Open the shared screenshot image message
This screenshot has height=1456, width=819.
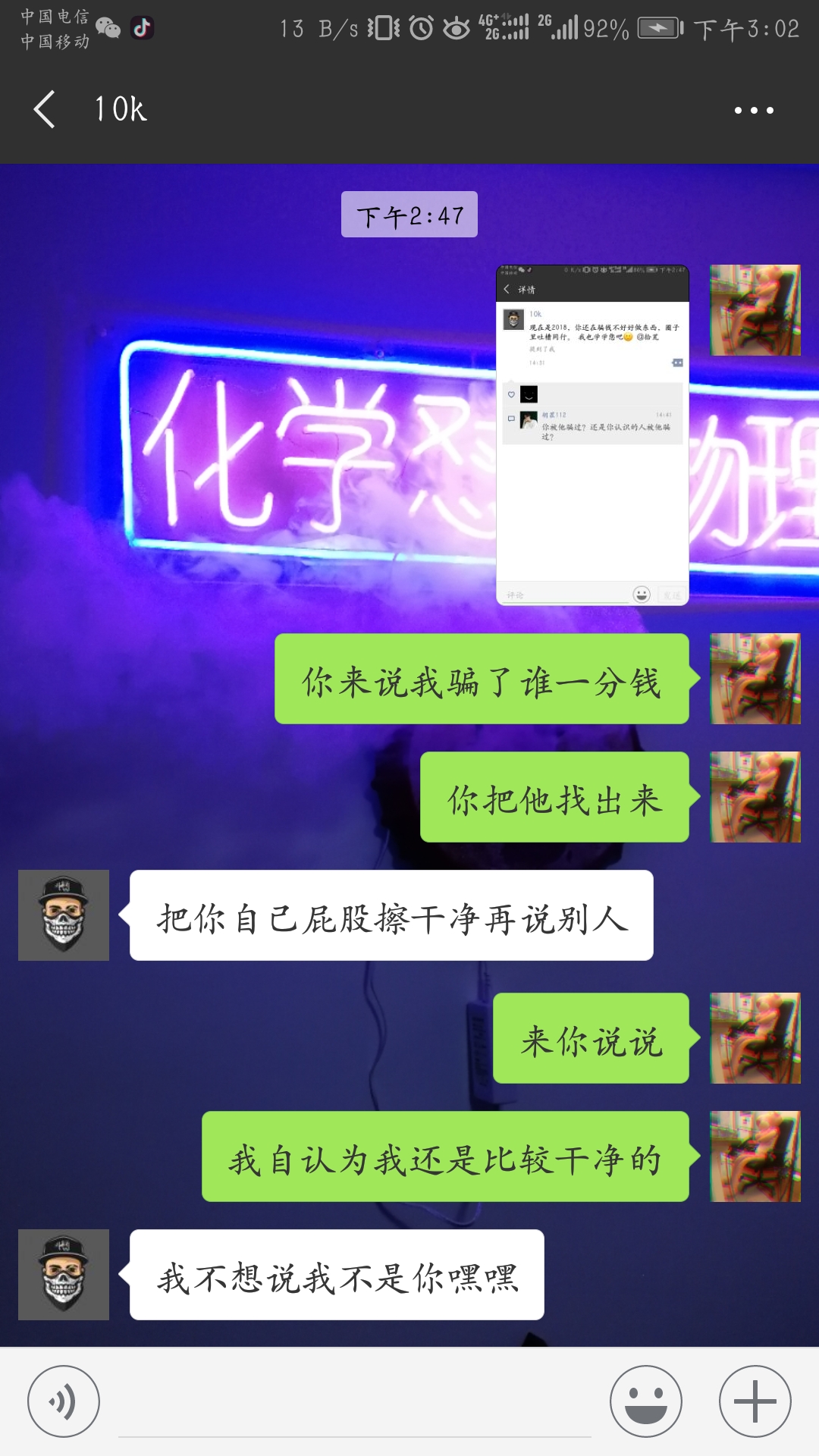pos(592,435)
